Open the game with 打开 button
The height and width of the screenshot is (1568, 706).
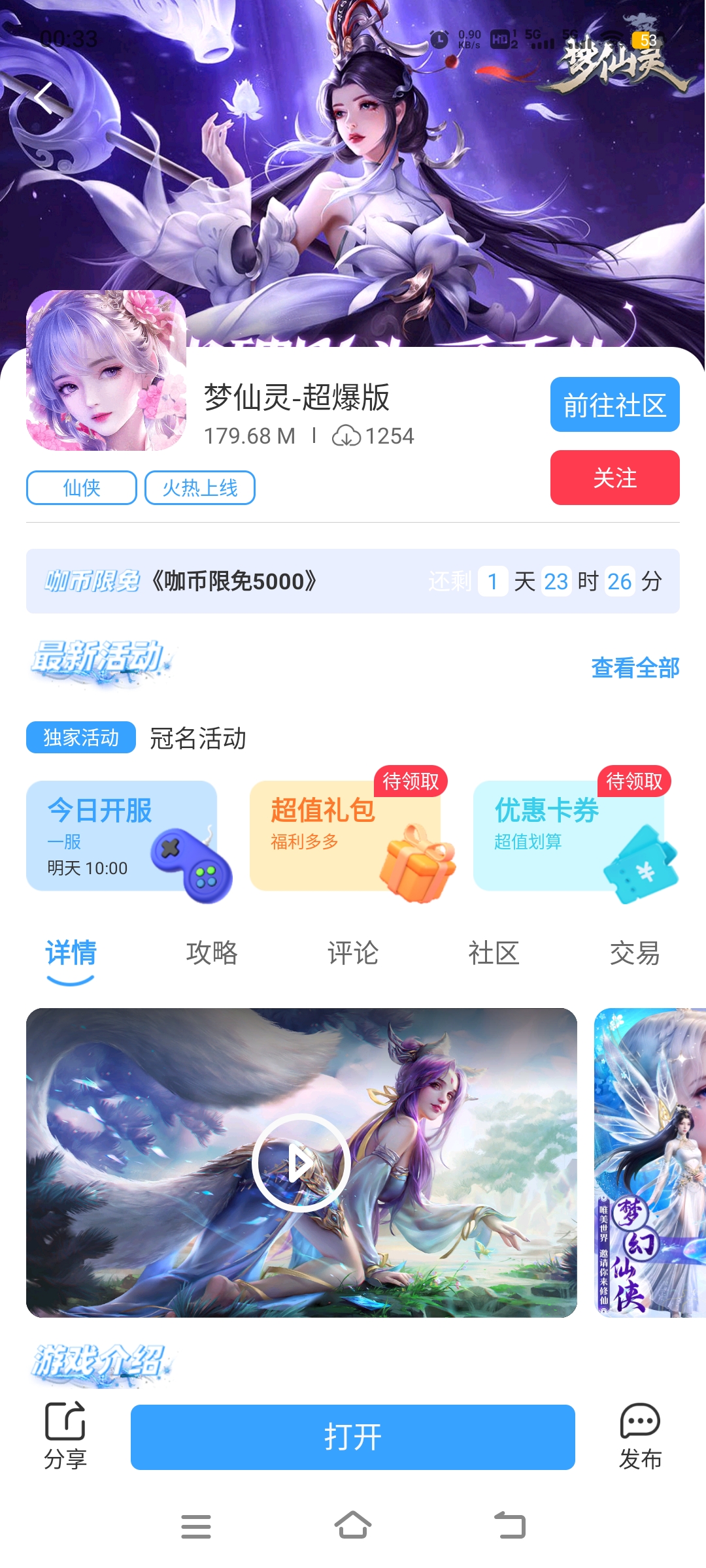tap(353, 1437)
